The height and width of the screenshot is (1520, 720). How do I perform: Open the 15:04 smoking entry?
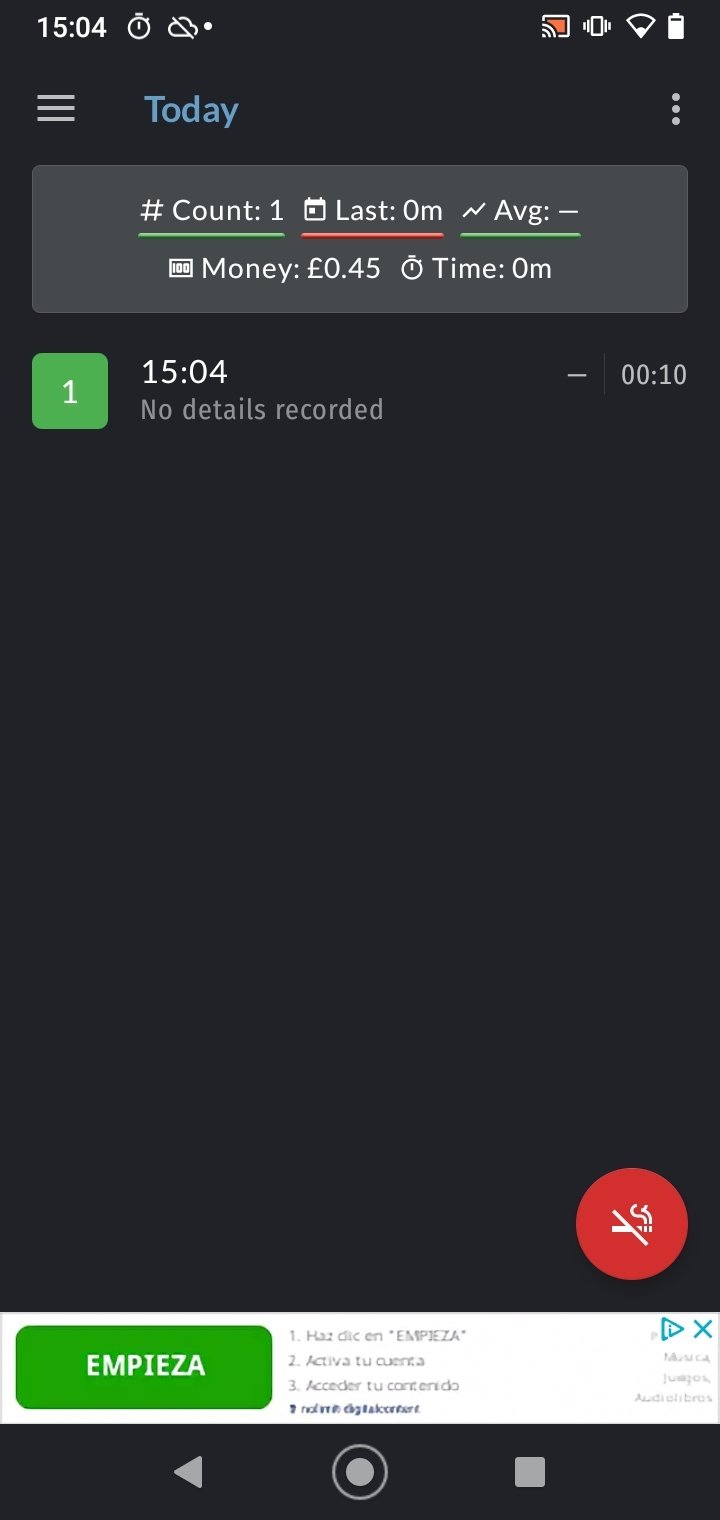360,391
